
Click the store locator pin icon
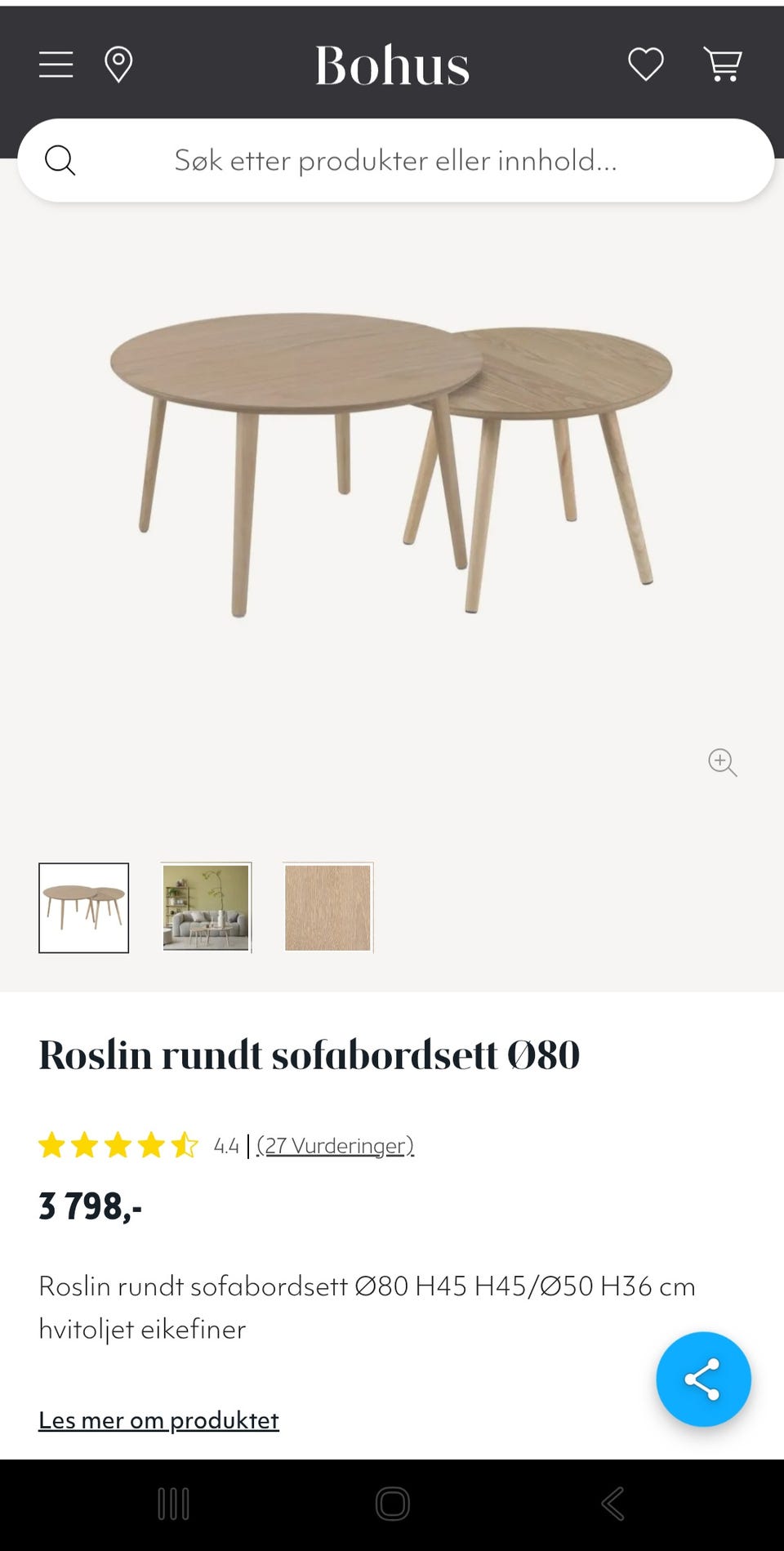(x=119, y=65)
